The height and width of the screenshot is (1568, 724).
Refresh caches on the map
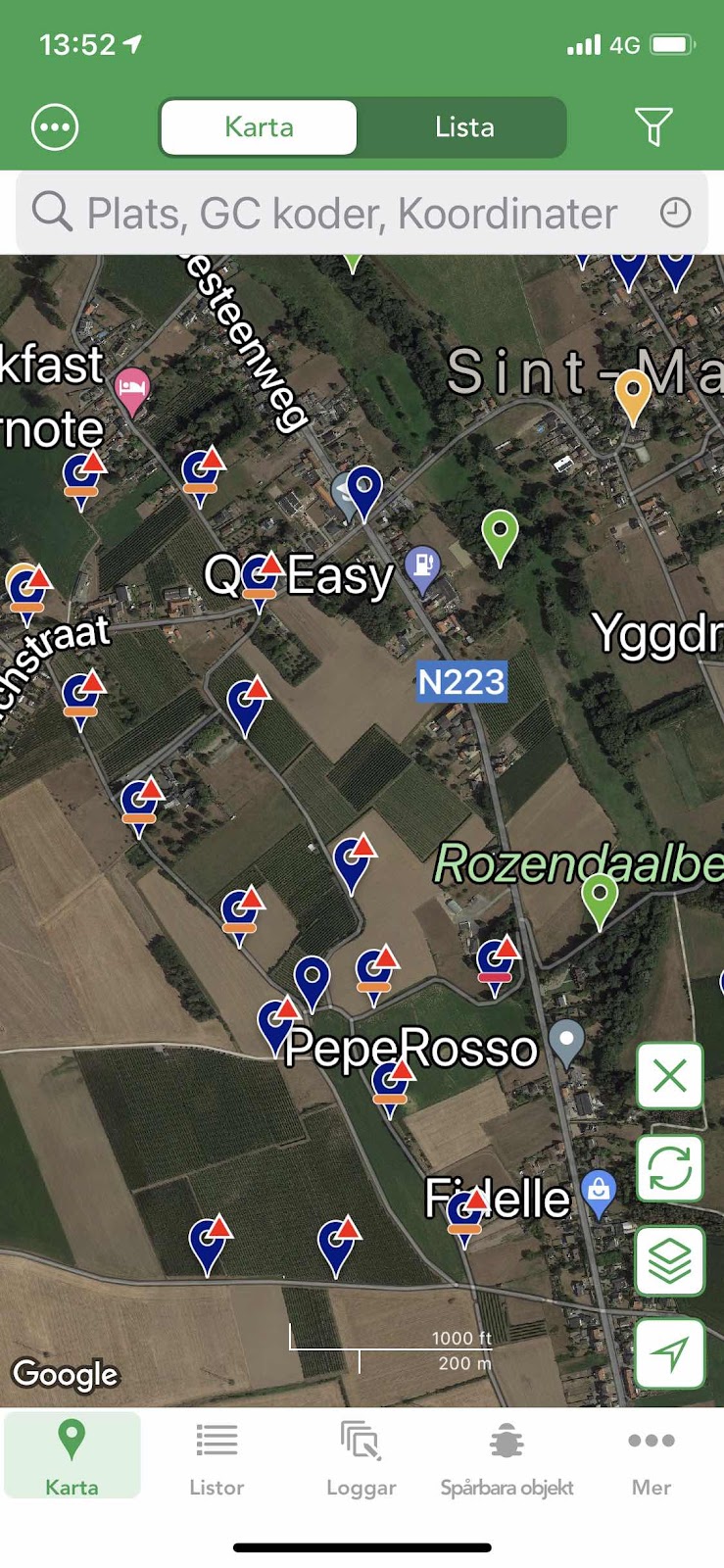[x=670, y=1168]
